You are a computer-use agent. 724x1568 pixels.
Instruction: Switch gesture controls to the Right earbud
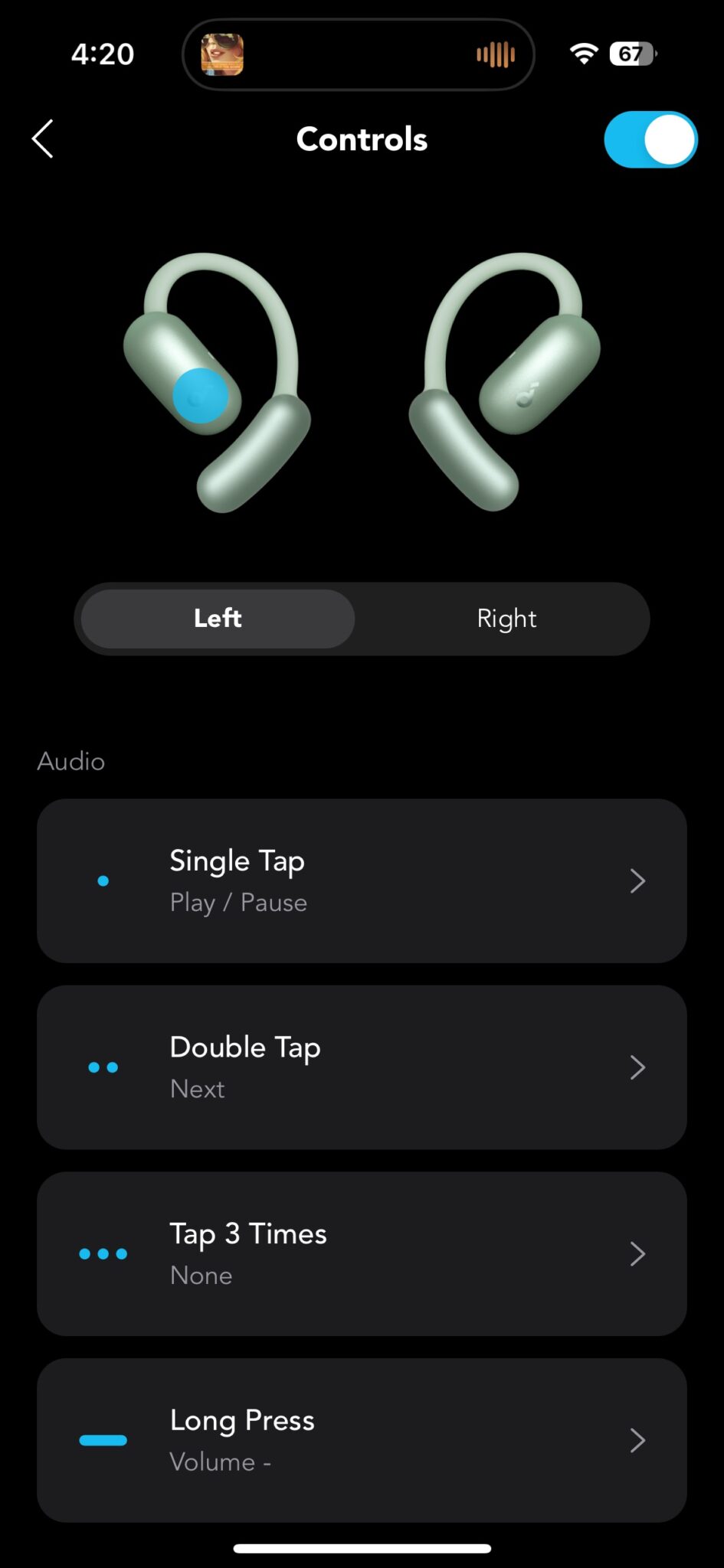tap(506, 619)
